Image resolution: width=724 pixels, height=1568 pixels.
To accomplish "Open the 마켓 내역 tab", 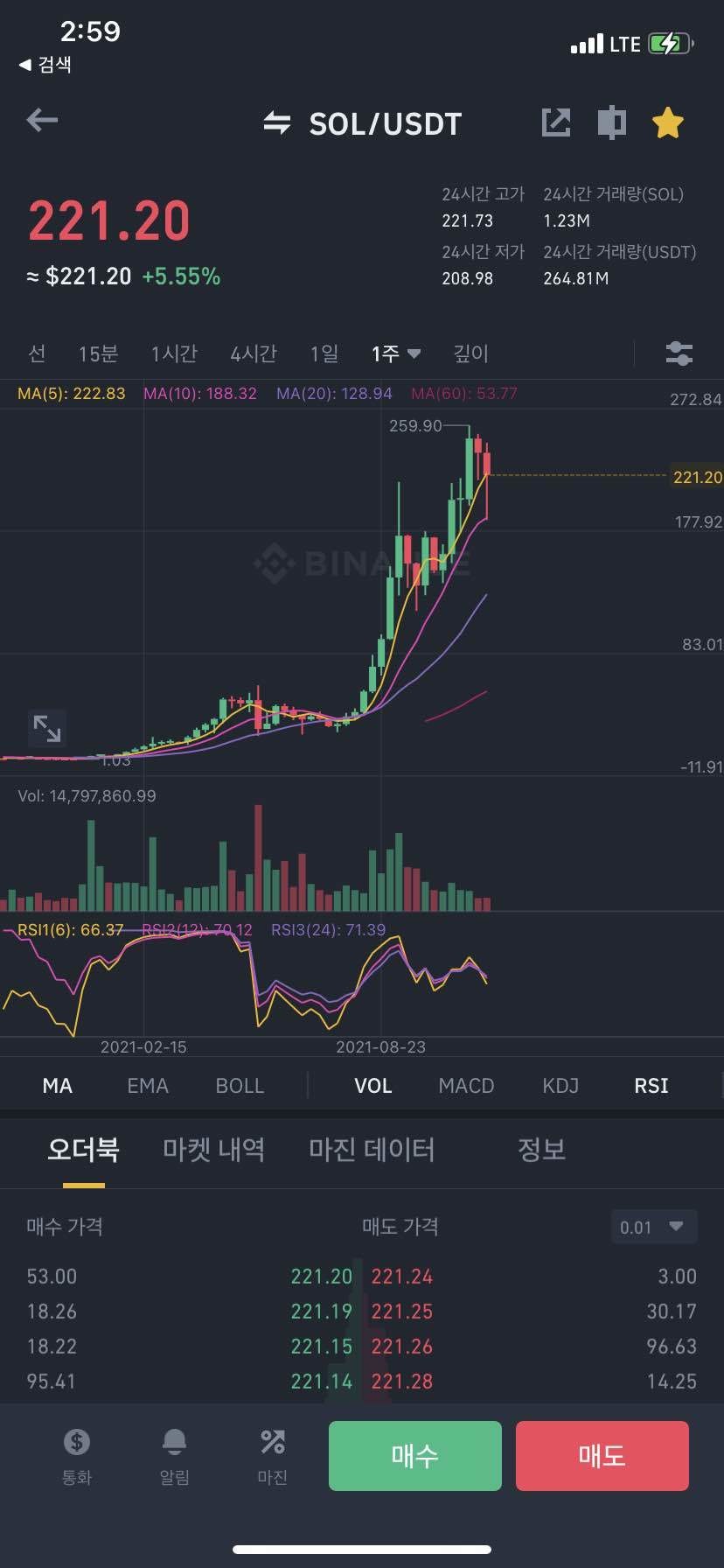I will point(214,1149).
